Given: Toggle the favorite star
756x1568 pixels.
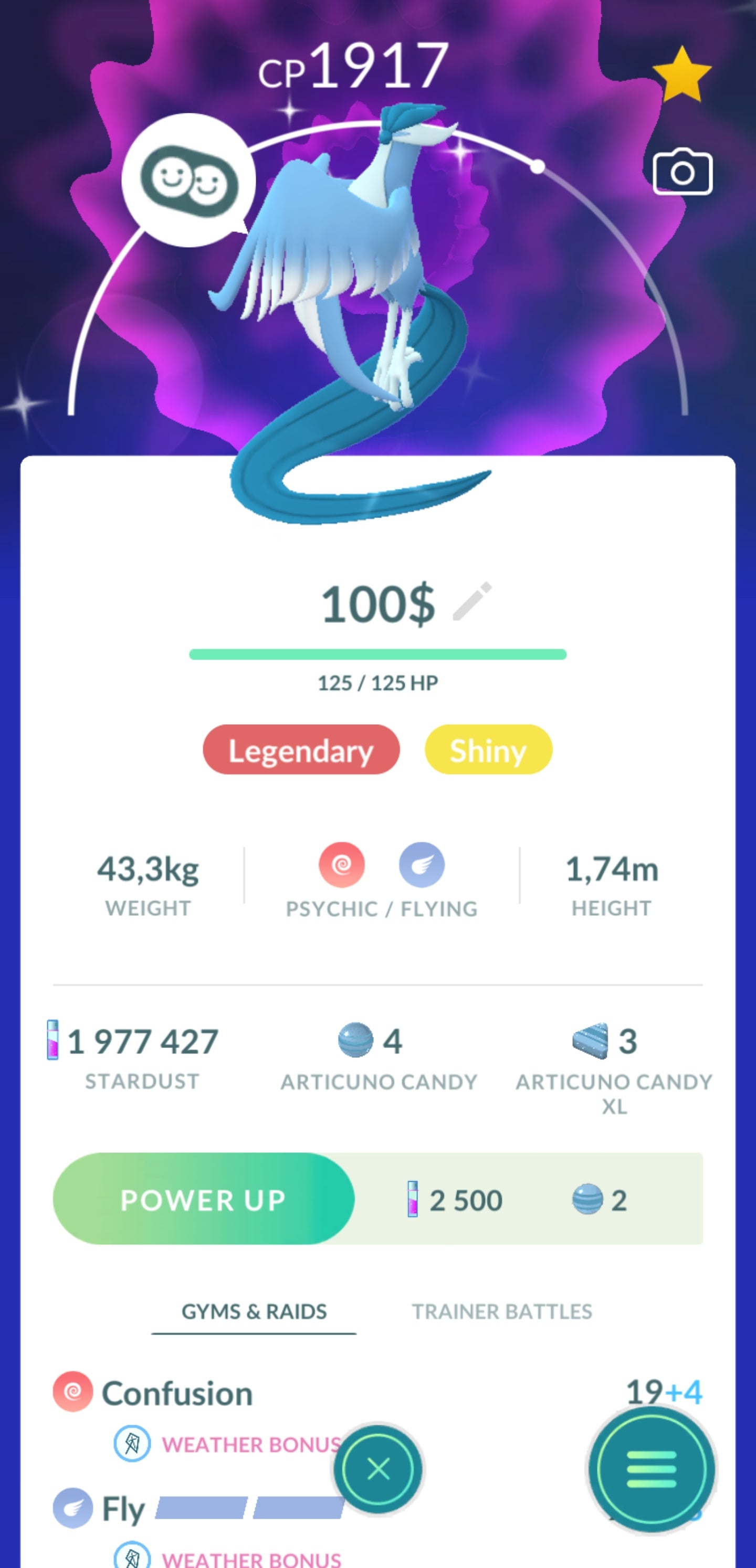Looking at the screenshot, I should (x=681, y=76).
